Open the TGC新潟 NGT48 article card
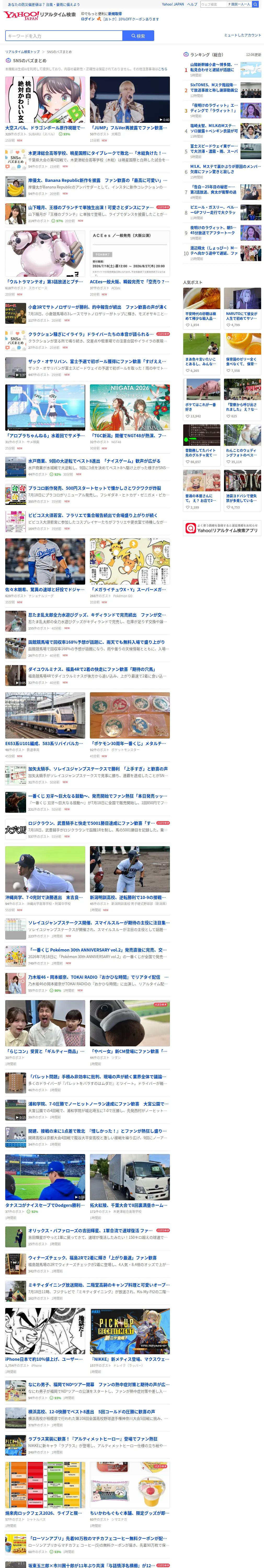 (130, 417)
